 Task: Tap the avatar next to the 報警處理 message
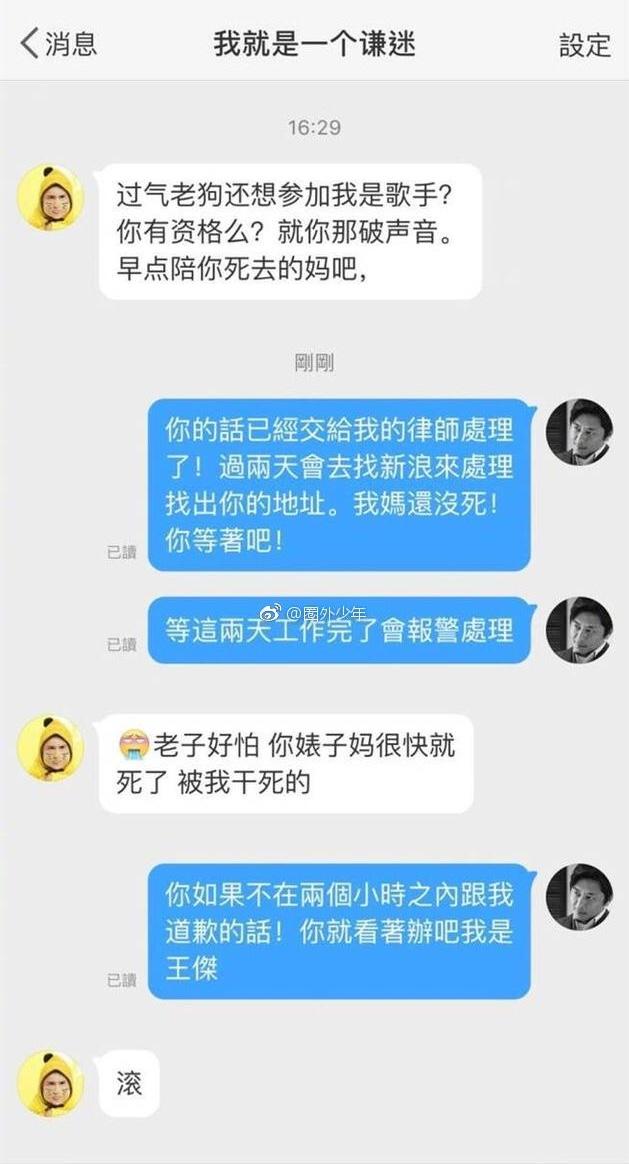(579, 630)
